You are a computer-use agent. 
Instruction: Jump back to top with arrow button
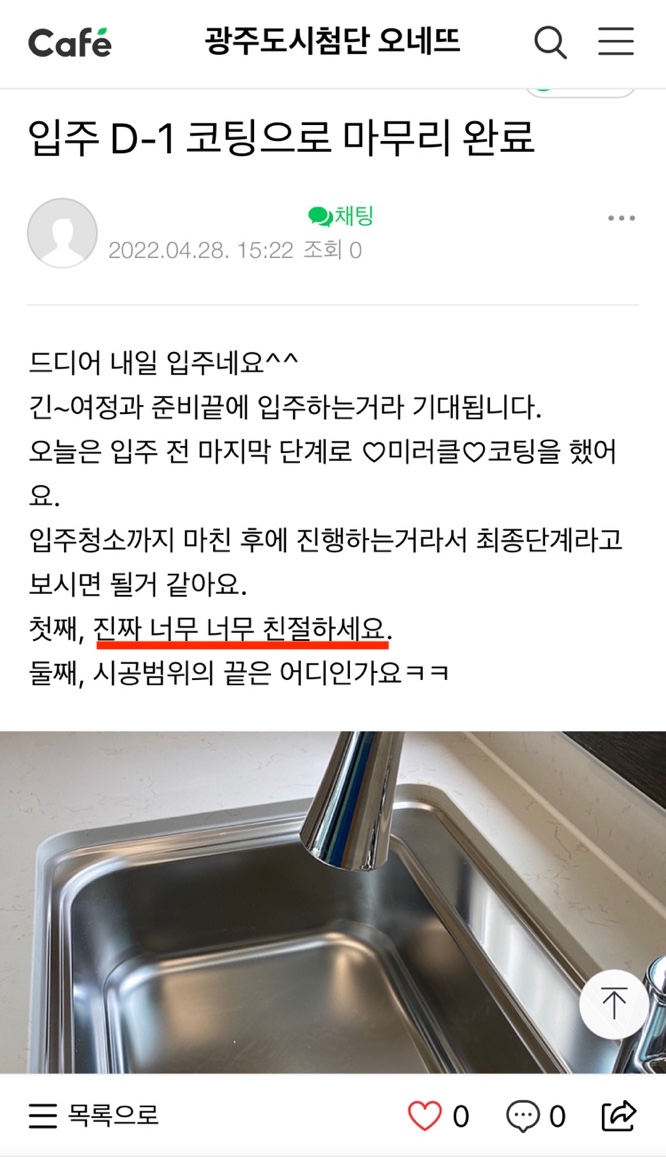click(x=613, y=1003)
